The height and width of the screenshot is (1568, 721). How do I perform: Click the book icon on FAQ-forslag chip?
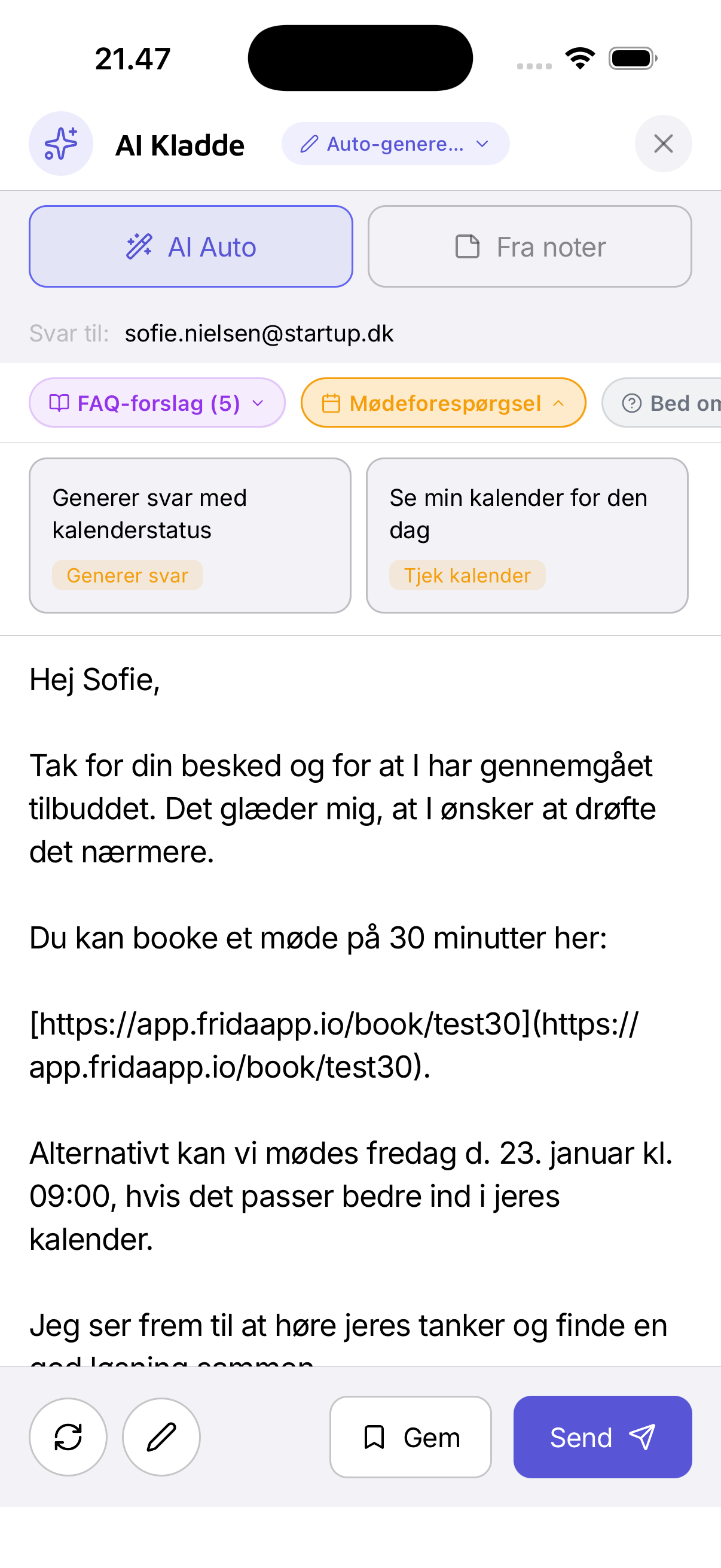(x=61, y=402)
